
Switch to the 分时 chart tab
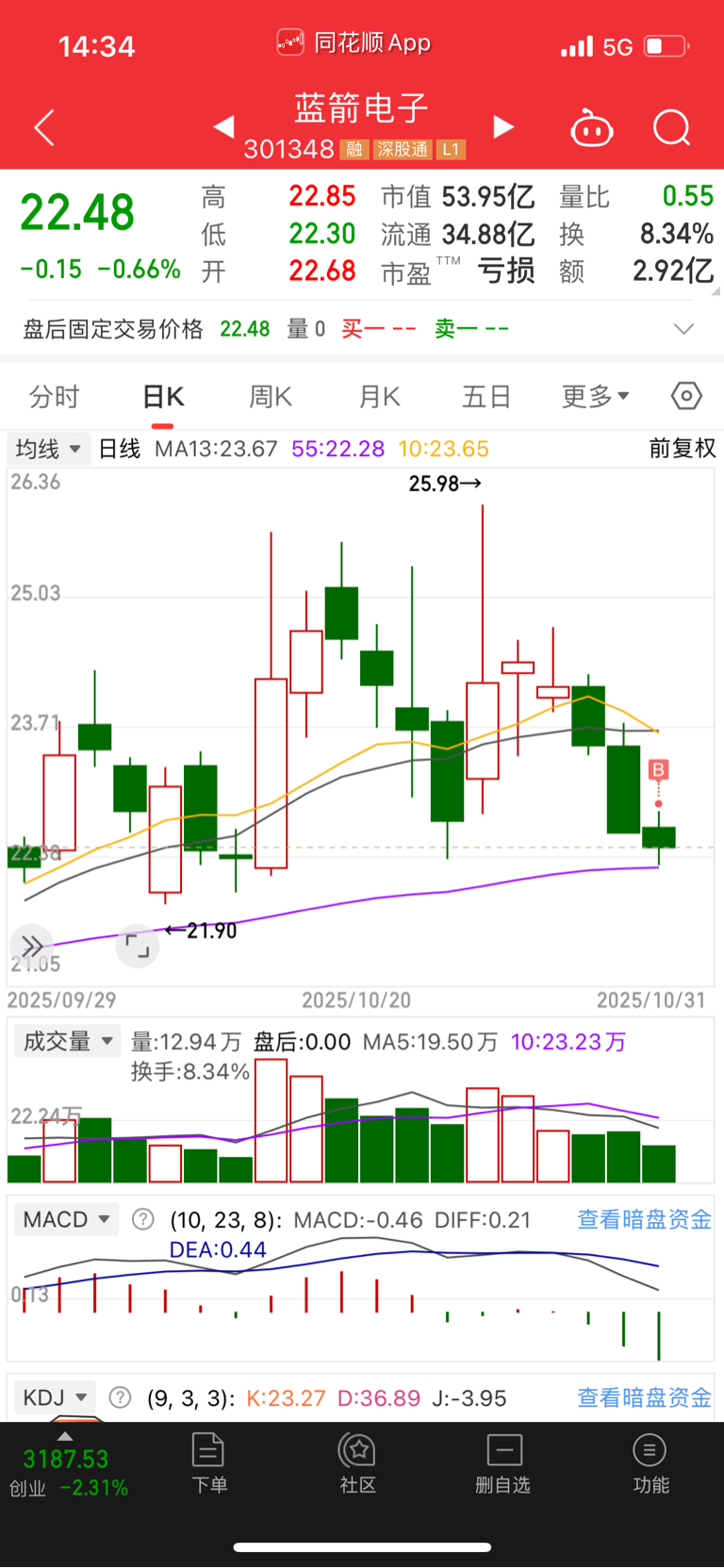click(54, 397)
